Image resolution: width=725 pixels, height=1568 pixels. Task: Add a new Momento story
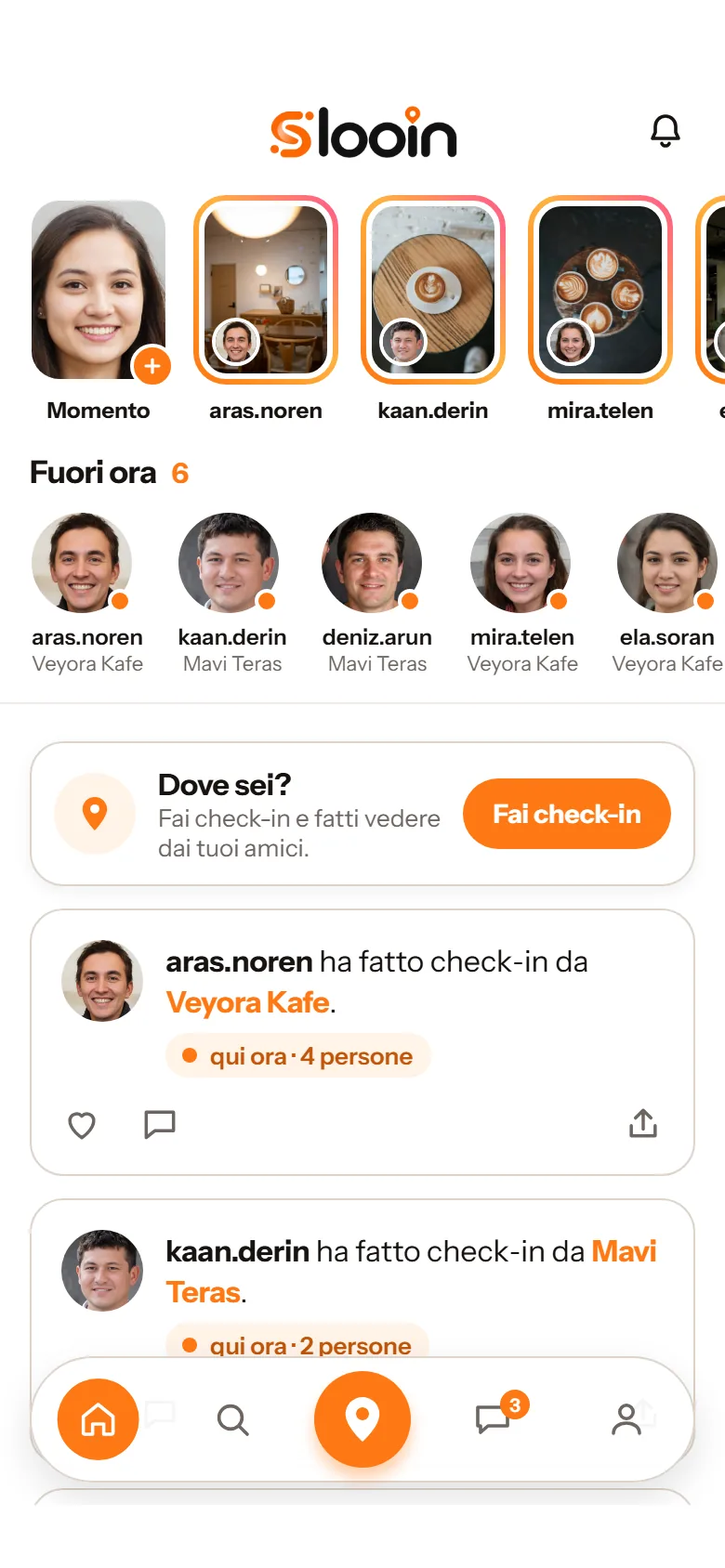[152, 366]
